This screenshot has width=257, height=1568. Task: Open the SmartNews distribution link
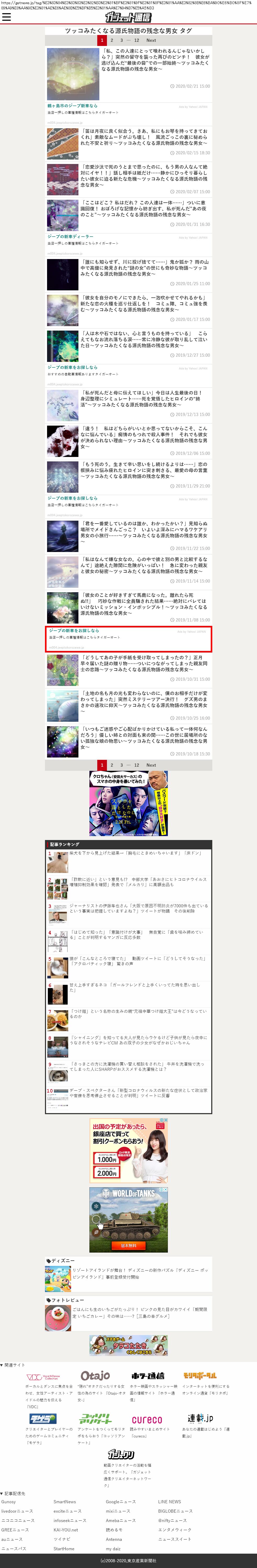(x=65, y=1502)
